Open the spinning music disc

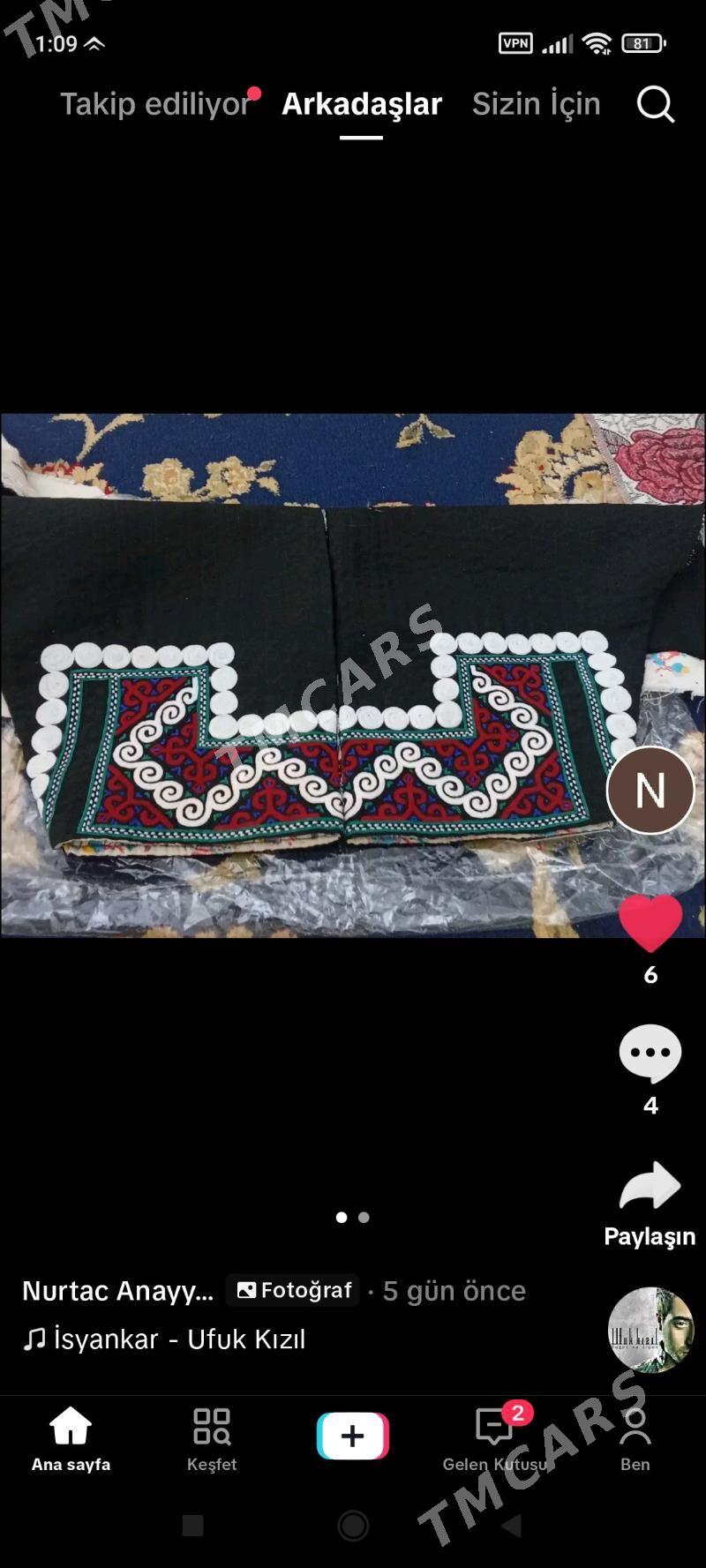651,1330
